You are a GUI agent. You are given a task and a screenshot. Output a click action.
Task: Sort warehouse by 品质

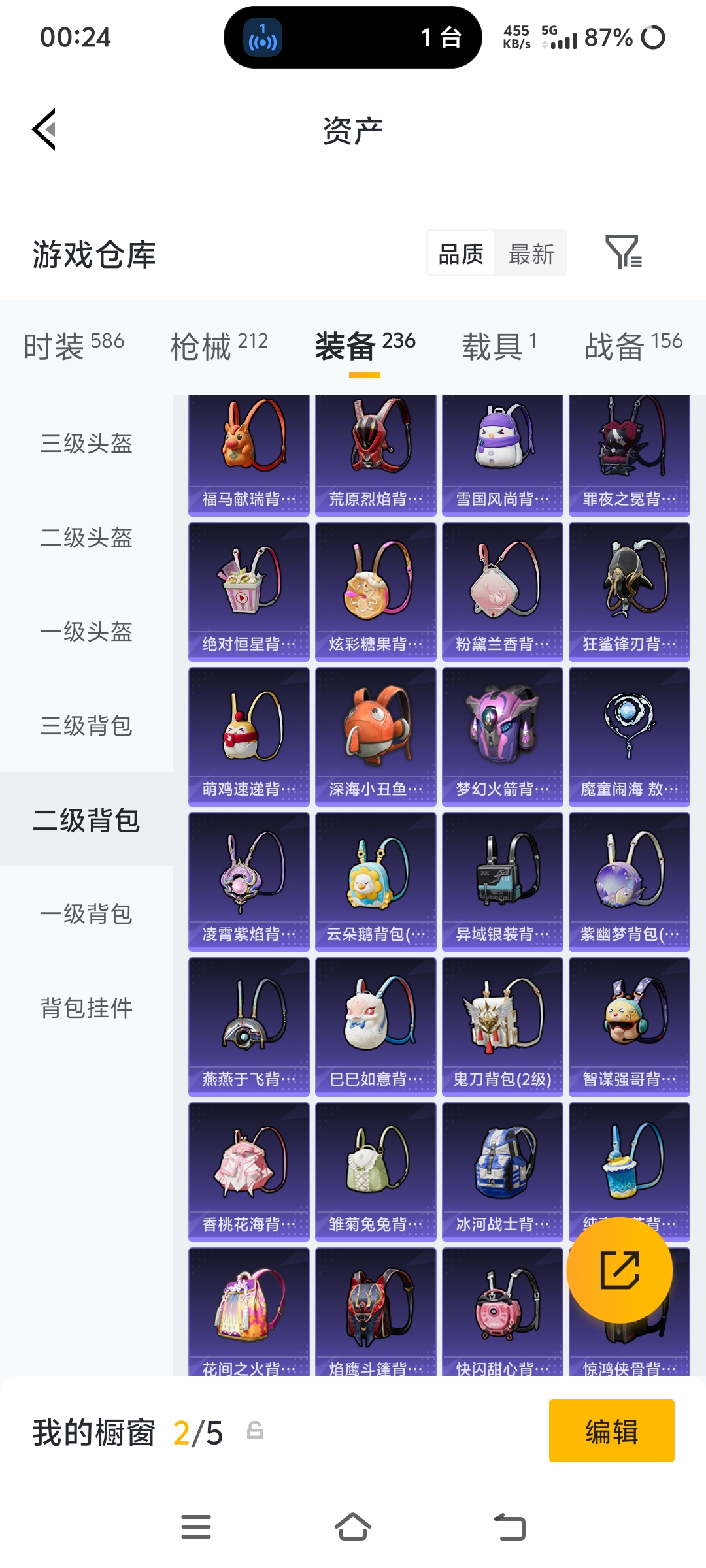pyautogui.click(x=461, y=254)
